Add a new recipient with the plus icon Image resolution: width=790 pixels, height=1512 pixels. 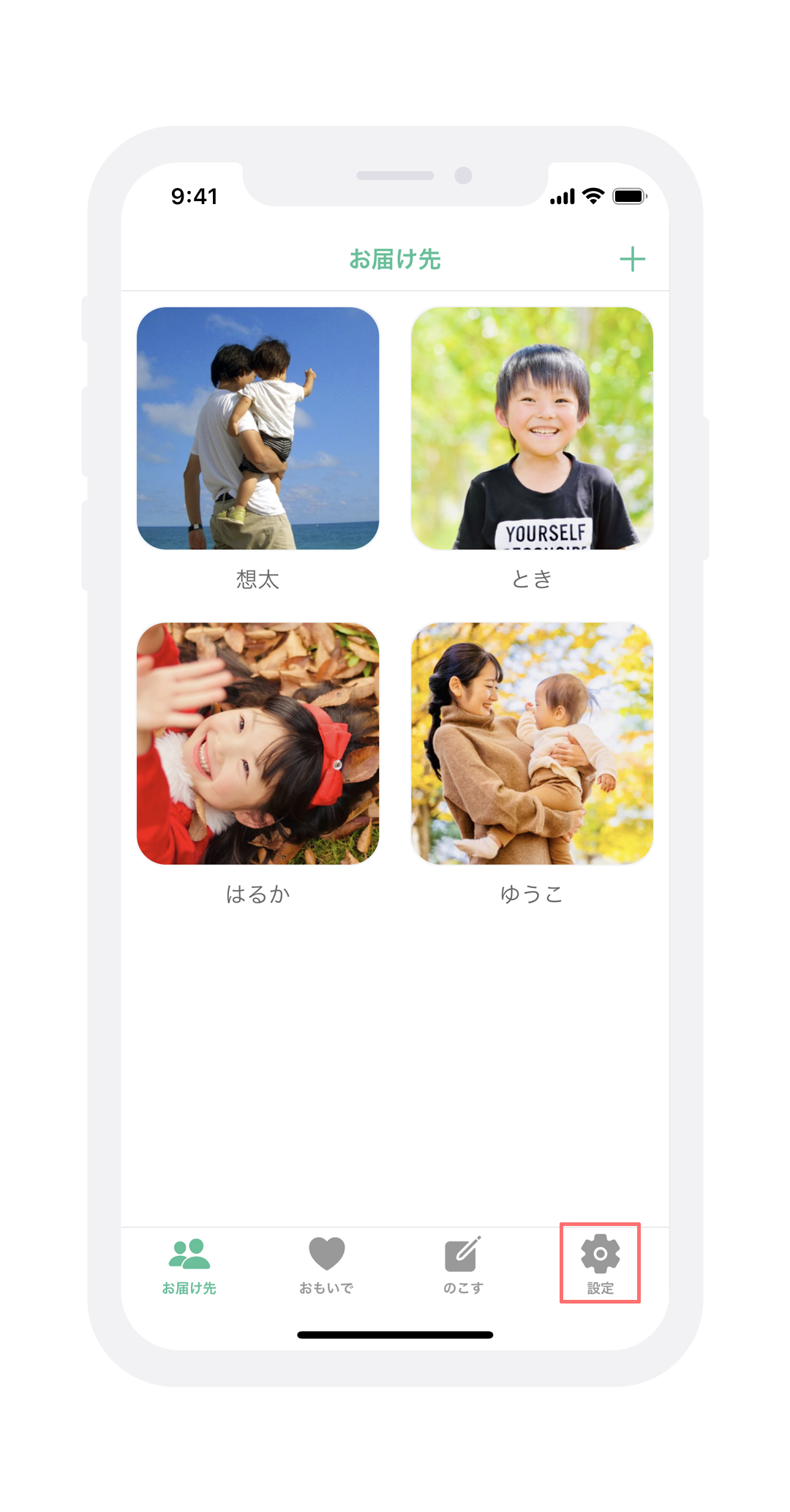click(632, 259)
